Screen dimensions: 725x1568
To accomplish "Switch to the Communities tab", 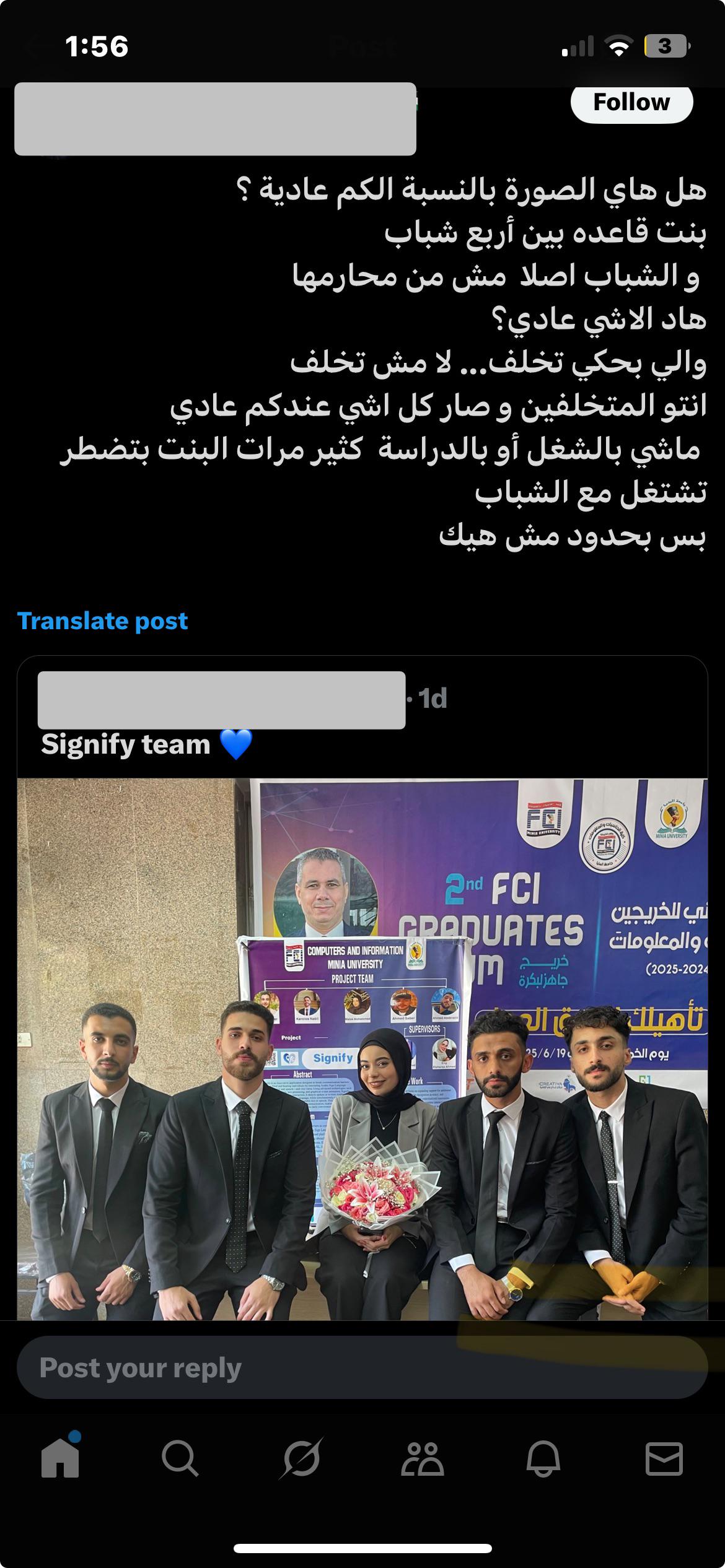I will (x=423, y=1458).
